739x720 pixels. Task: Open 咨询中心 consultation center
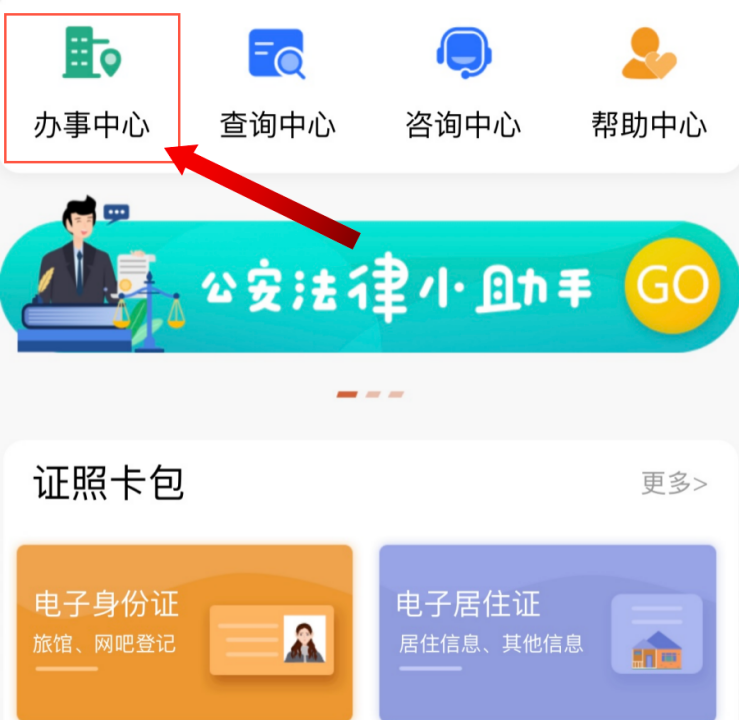pos(463,85)
